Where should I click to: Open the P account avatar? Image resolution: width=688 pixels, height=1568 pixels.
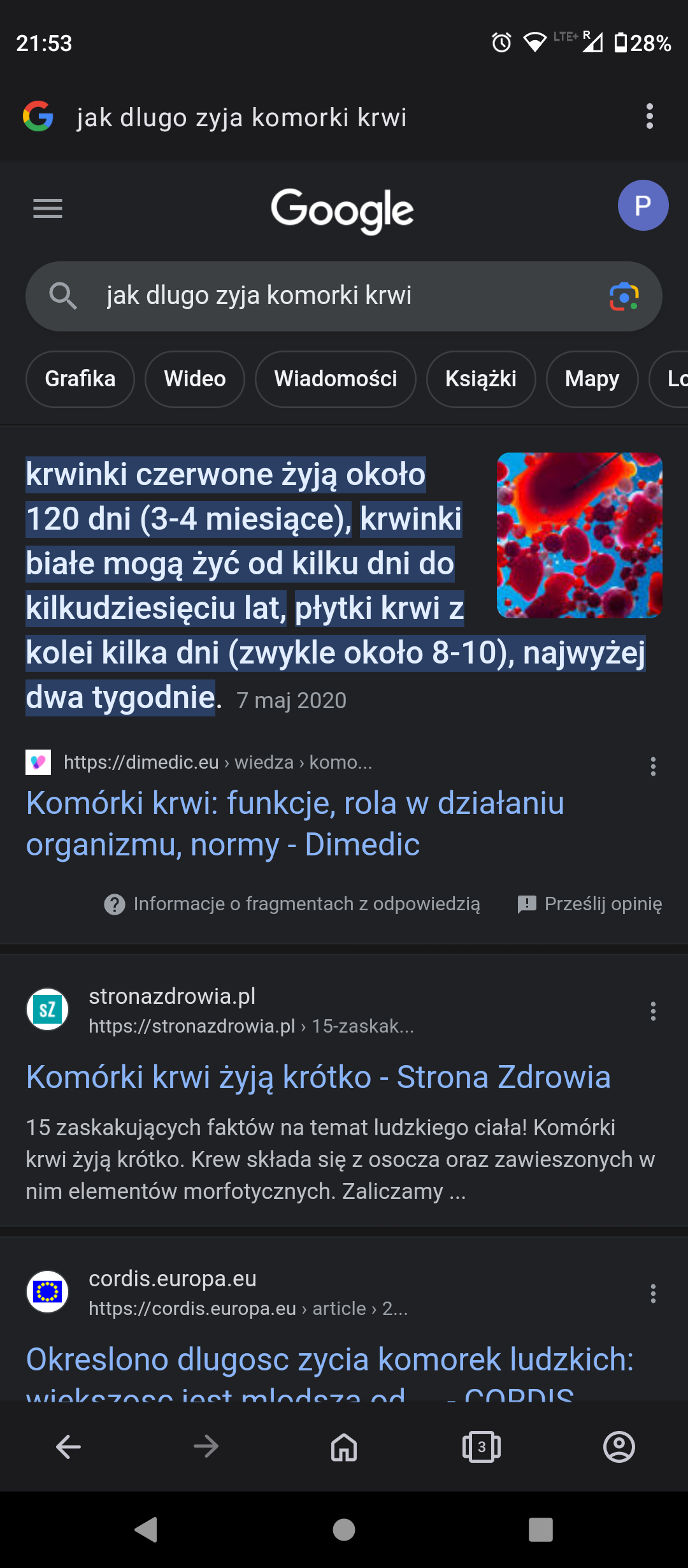pyautogui.click(x=643, y=205)
